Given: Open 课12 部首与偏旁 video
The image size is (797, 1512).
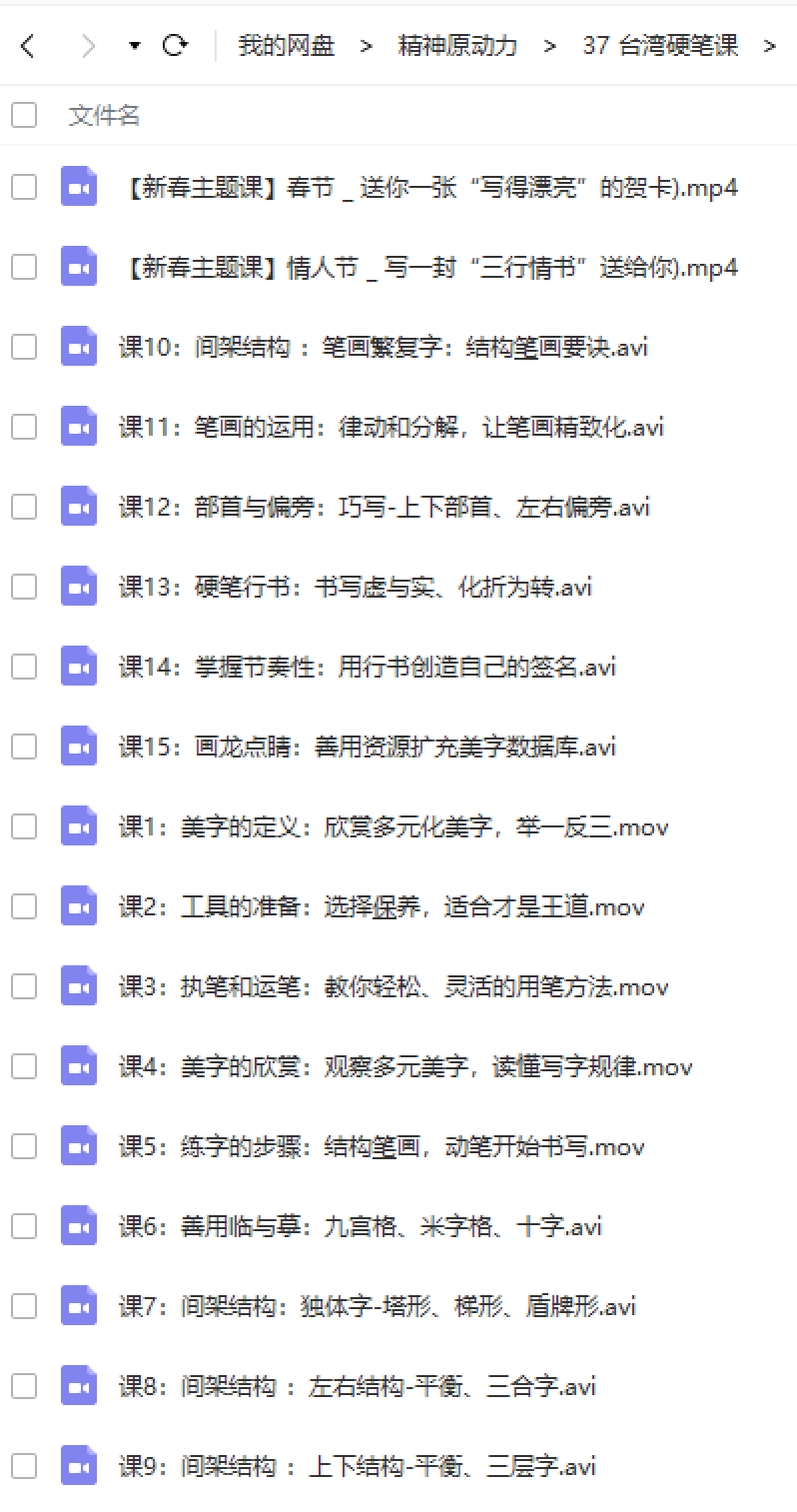Looking at the screenshot, I should pyautogui.click(x=385, y=508).
